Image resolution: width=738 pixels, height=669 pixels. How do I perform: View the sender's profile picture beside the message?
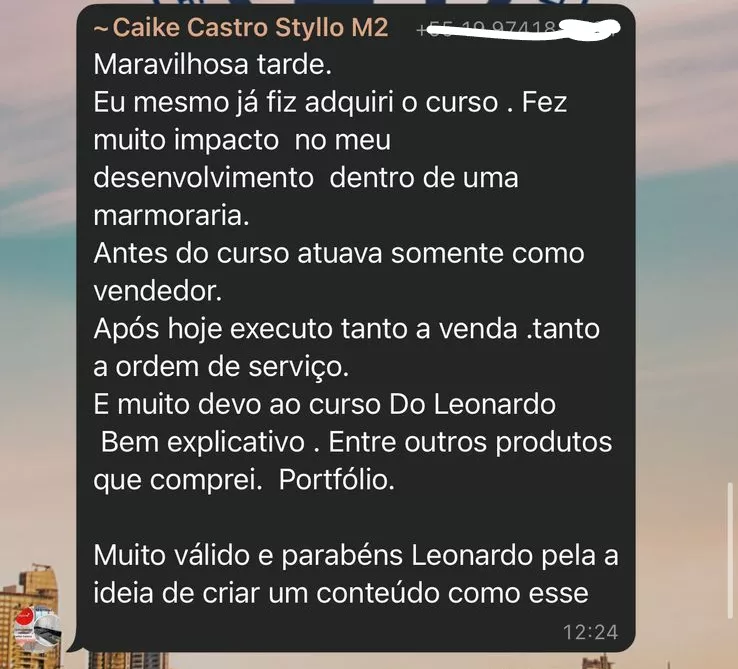click(x=36, y=626)
